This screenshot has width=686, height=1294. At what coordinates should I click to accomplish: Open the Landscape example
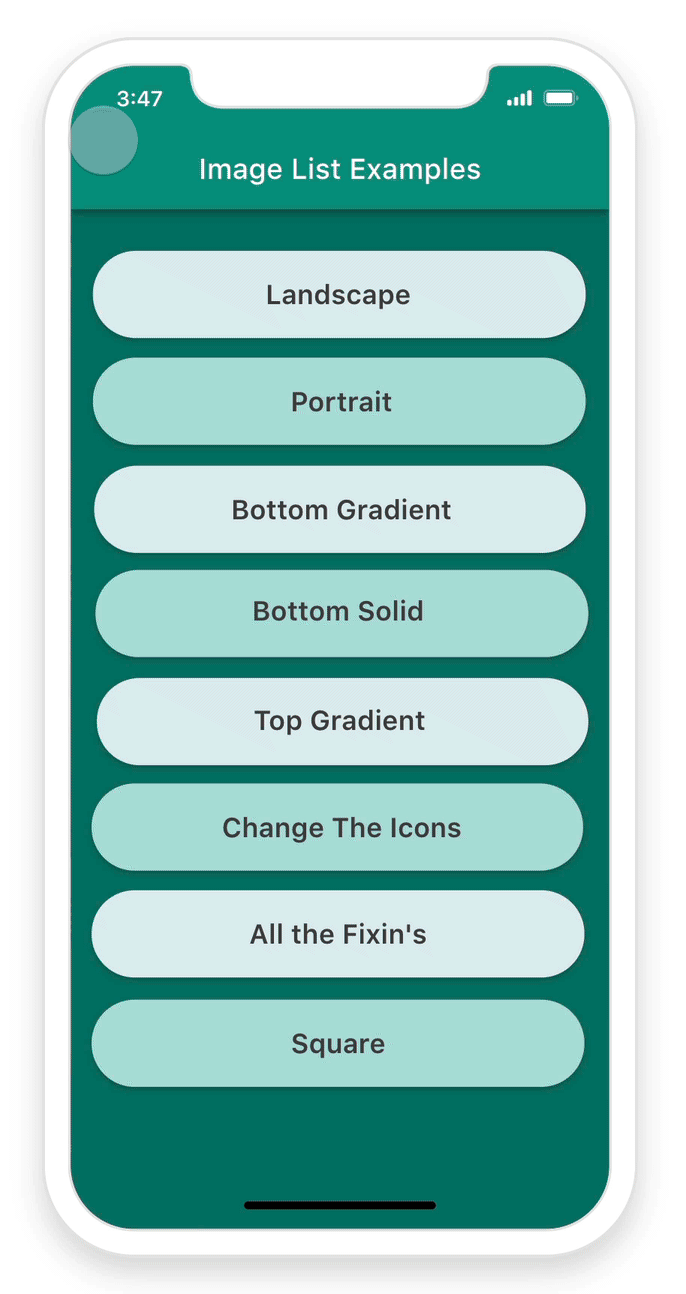click(x=339, y=295)
